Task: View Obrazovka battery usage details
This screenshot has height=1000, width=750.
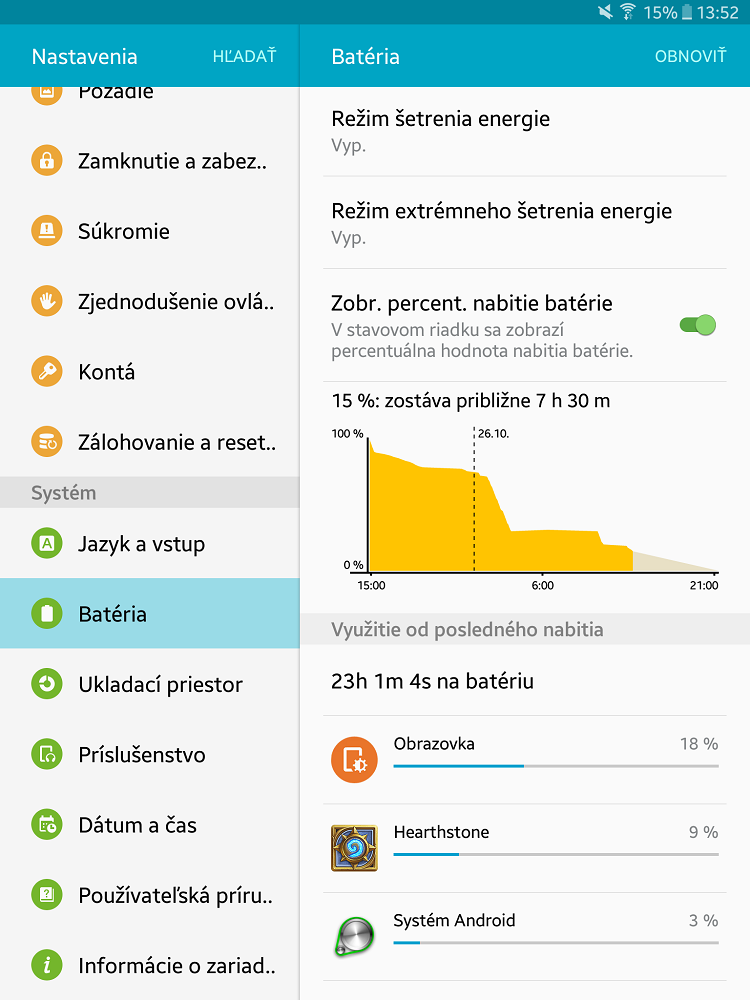Action: tap(525, 758)
